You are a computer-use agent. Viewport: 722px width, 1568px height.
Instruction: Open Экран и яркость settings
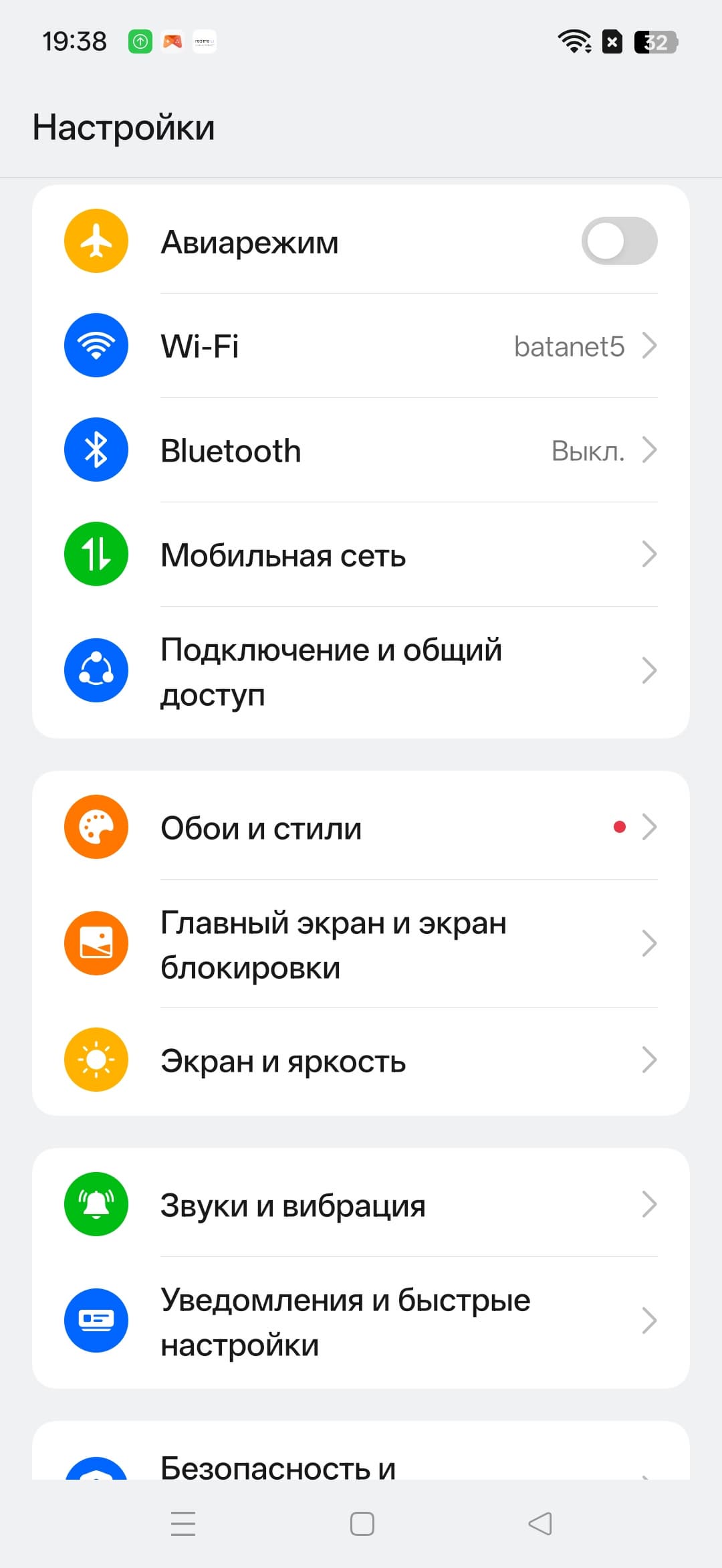(361, 1060)
